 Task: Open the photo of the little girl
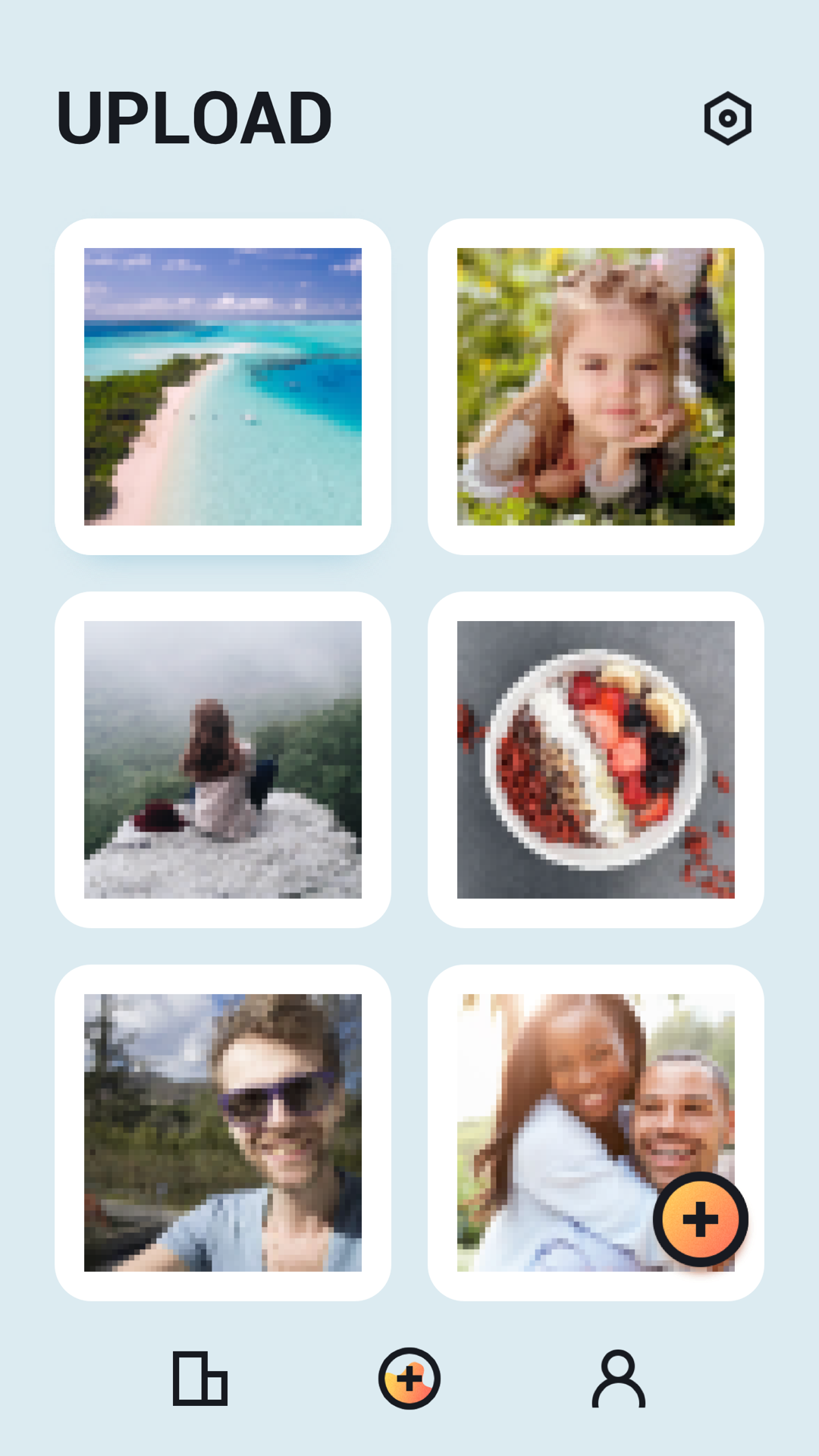pyautogui.click(x=595, y=387)
